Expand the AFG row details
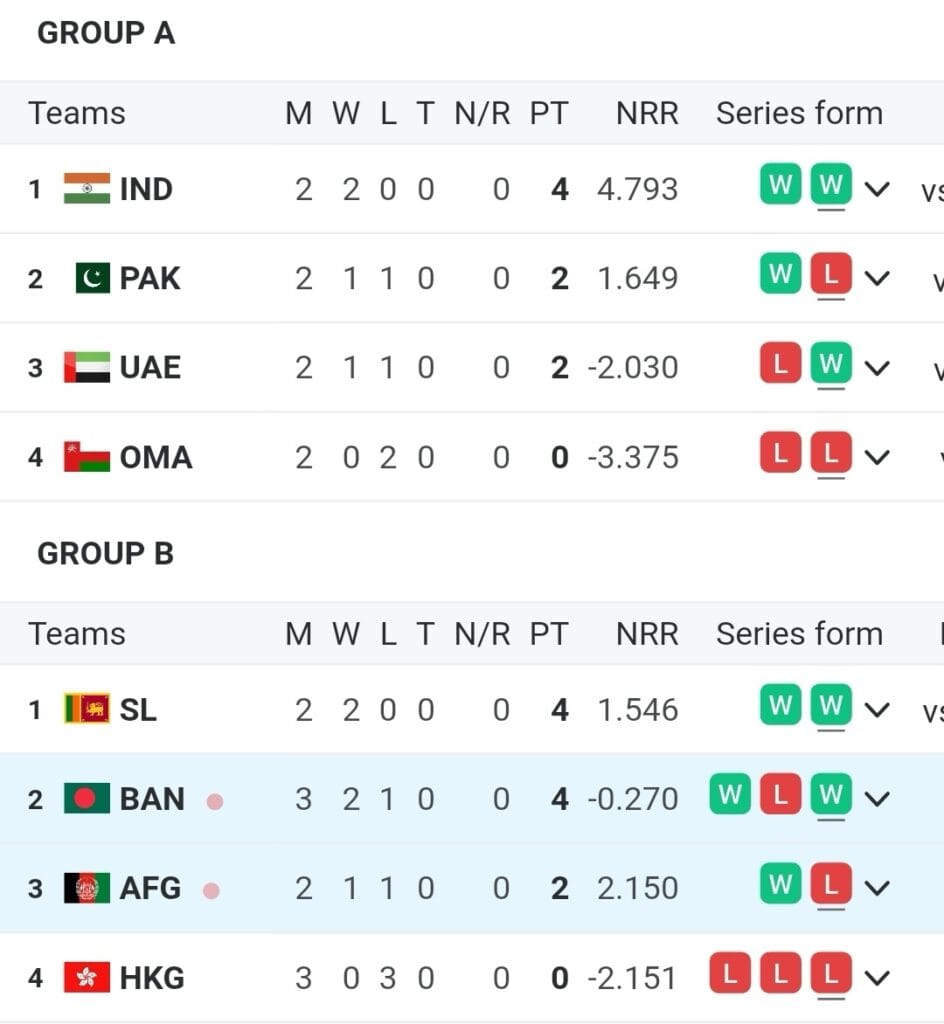Image resolution: width=944 pixels, height=1024 pixels. tap(877, 888)
